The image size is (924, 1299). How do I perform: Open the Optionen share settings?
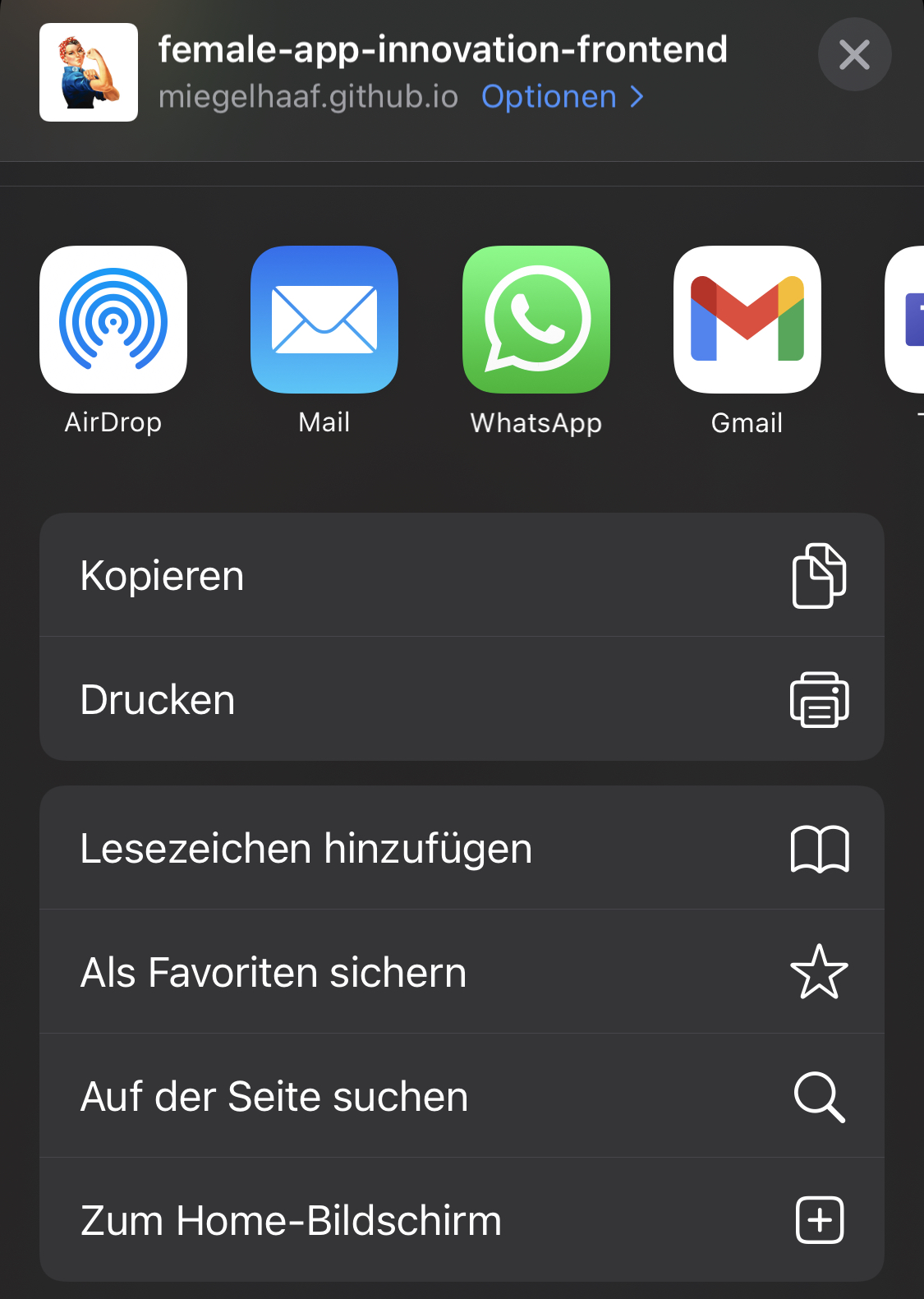click(549, 97)
